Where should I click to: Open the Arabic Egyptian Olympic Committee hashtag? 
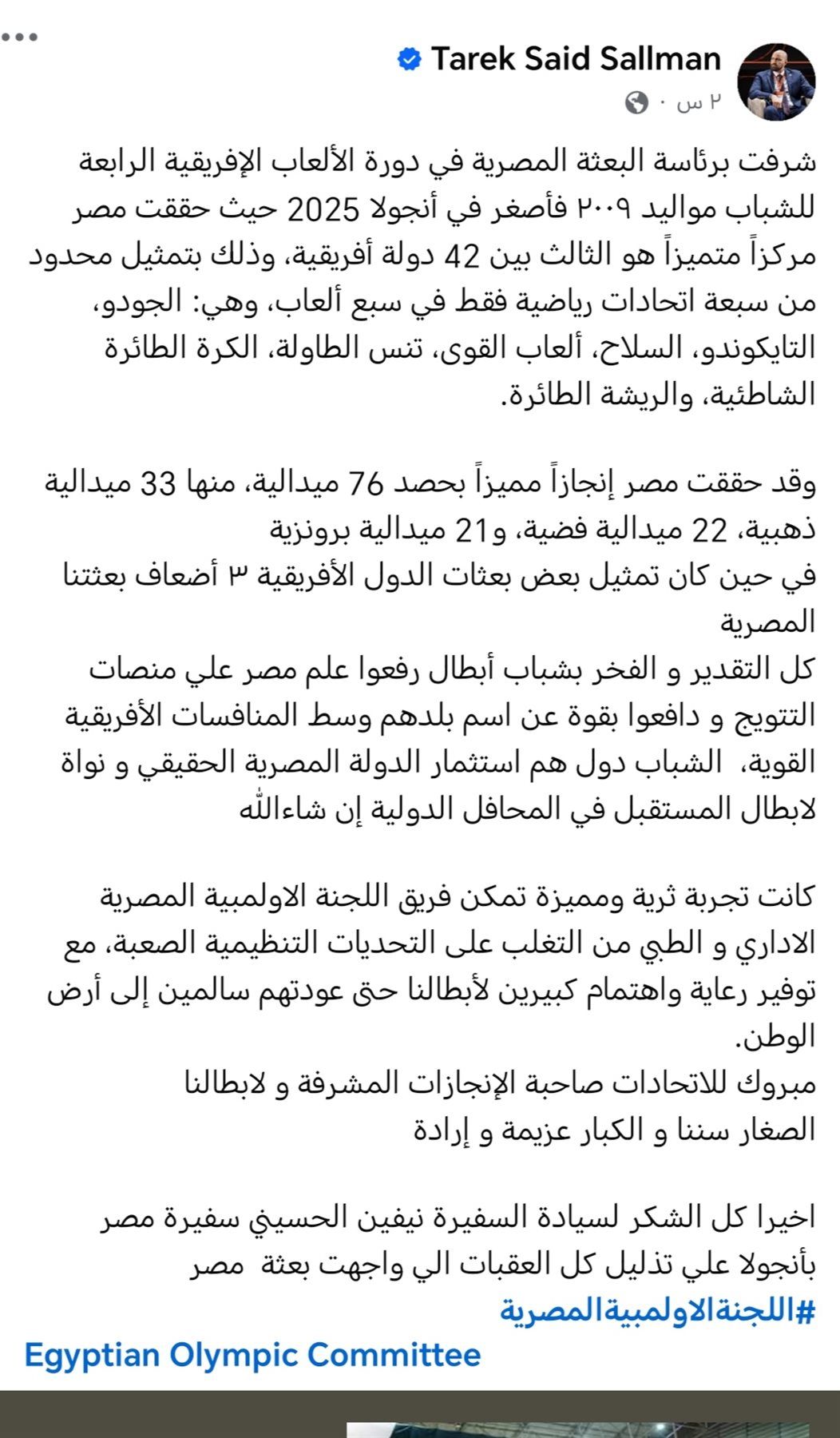(657, 1311)
